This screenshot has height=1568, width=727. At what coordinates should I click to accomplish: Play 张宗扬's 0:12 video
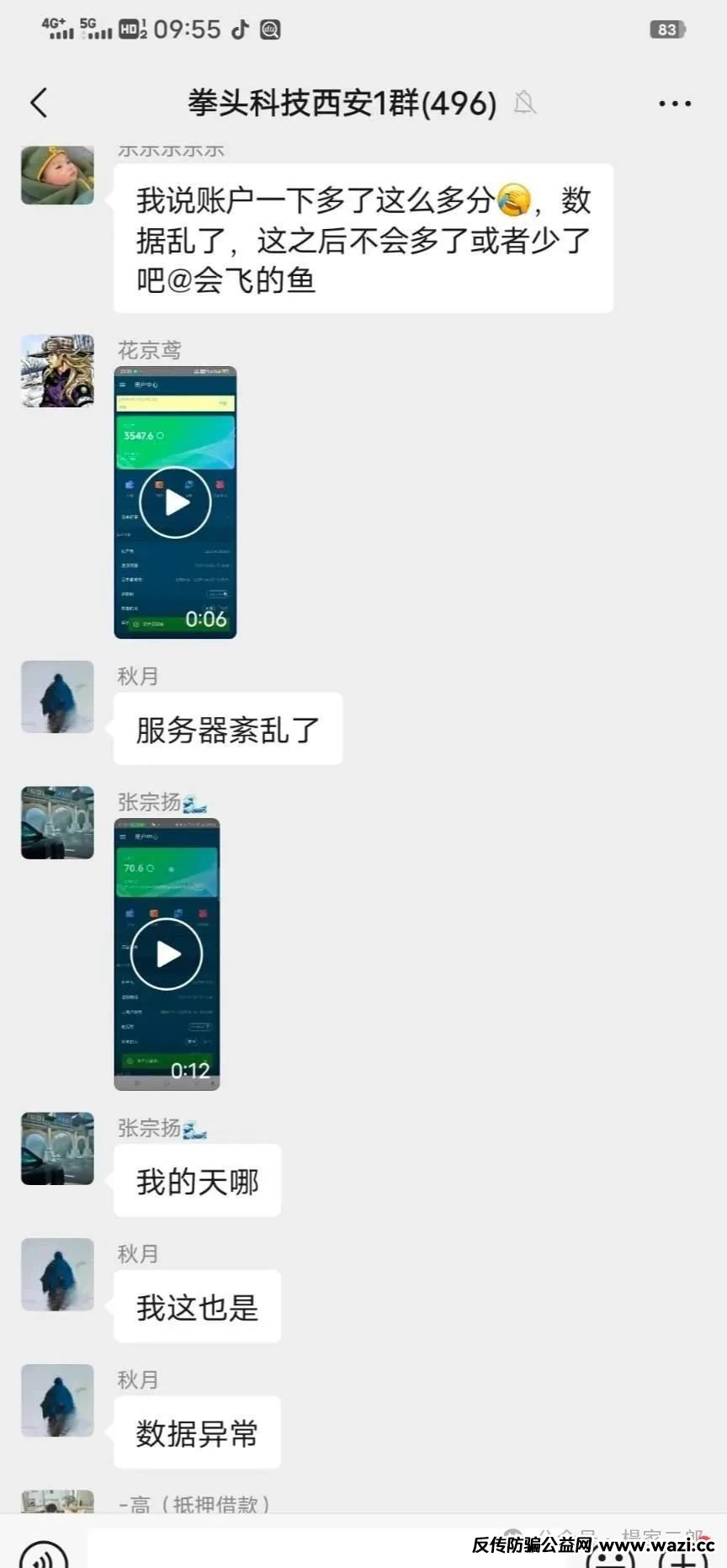click(167, 954)
